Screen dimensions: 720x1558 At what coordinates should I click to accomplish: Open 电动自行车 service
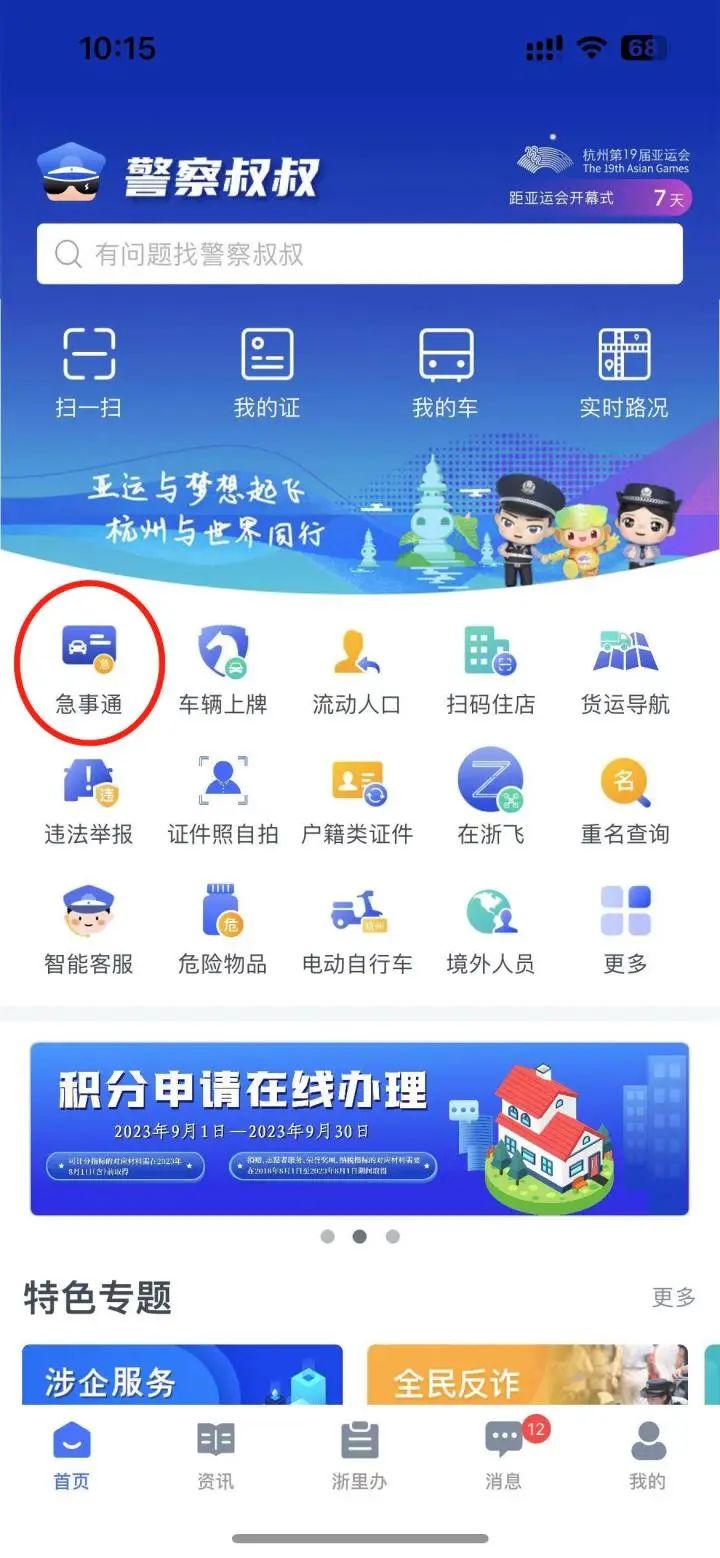point(357,930)
